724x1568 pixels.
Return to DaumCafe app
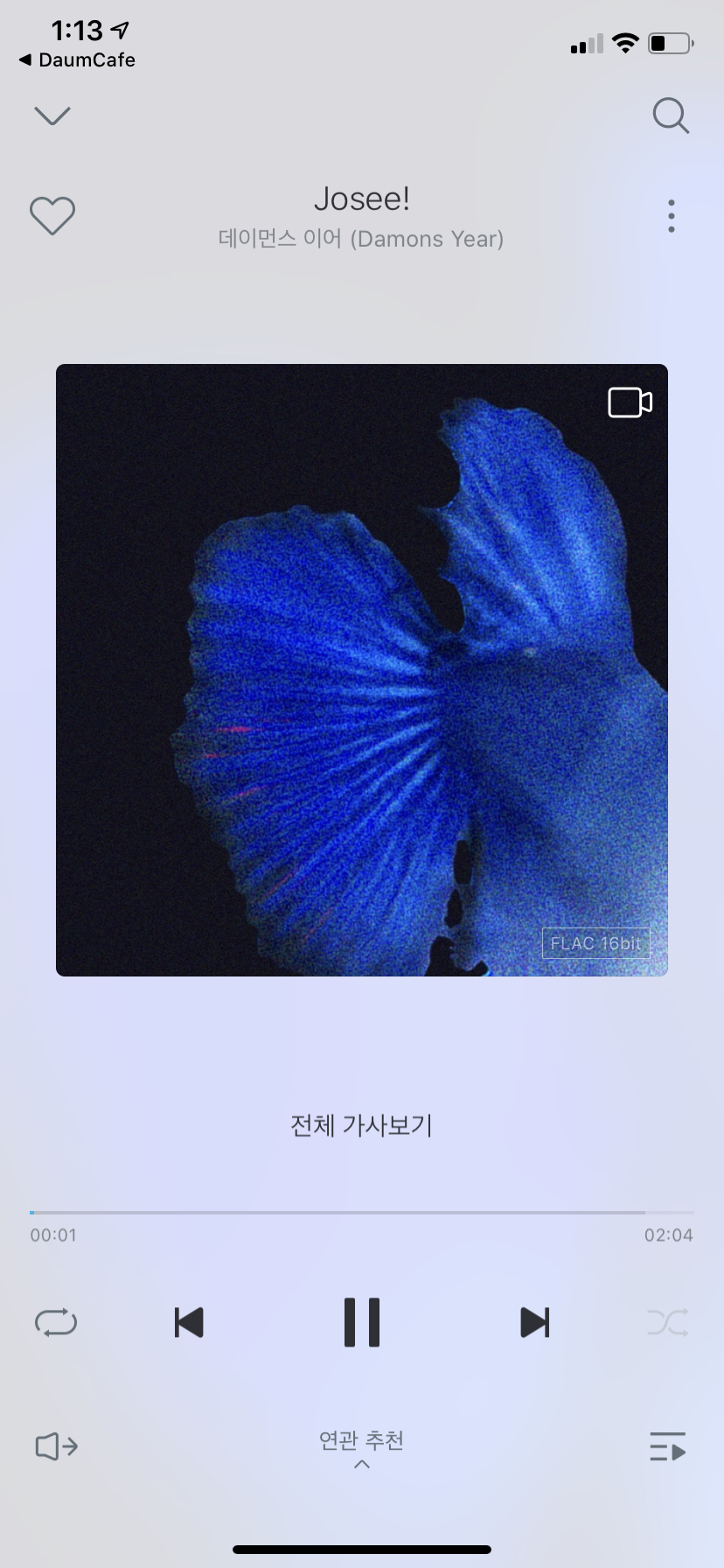click(77, 60)
